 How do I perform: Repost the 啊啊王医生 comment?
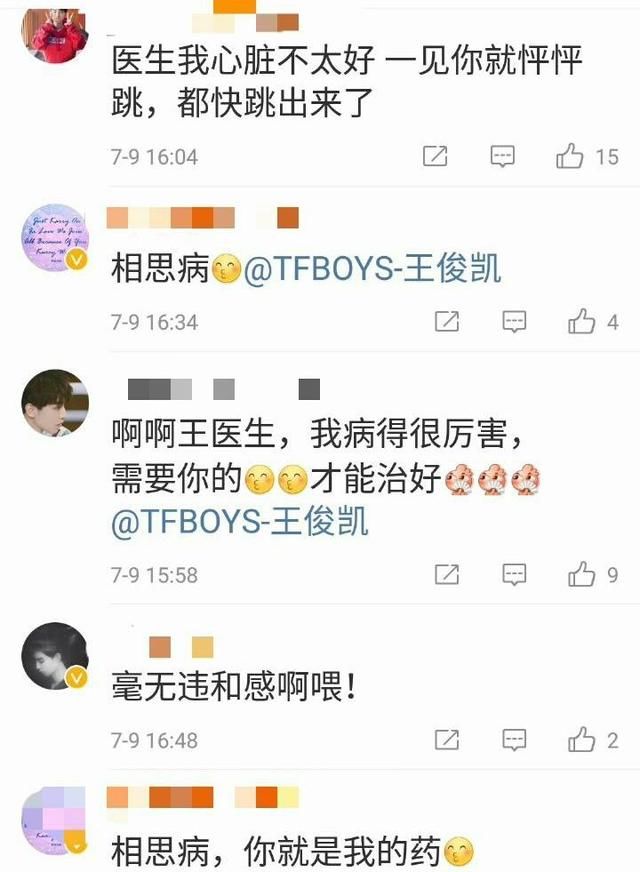point(447,574)
